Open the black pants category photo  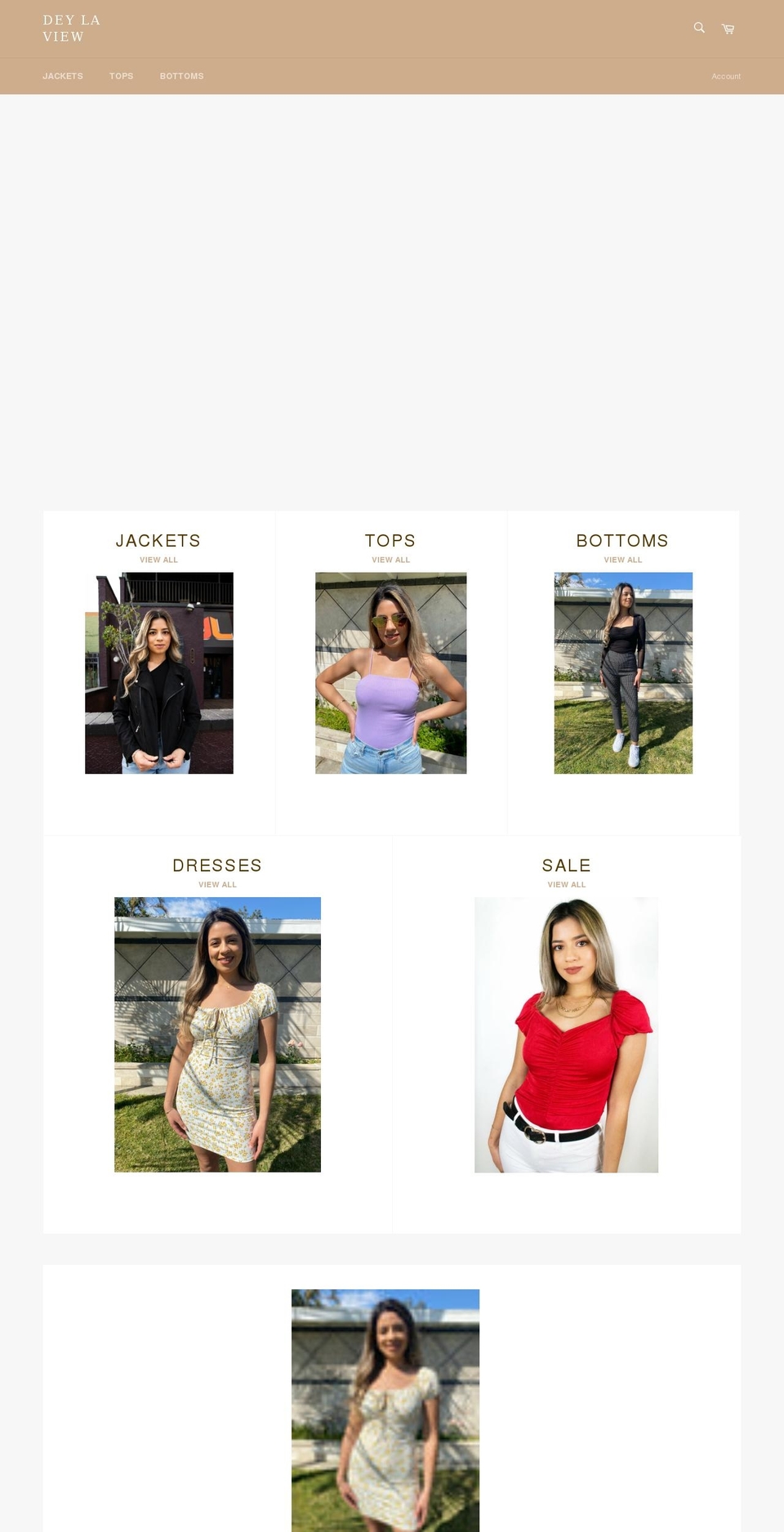click(x=623, y=672)
